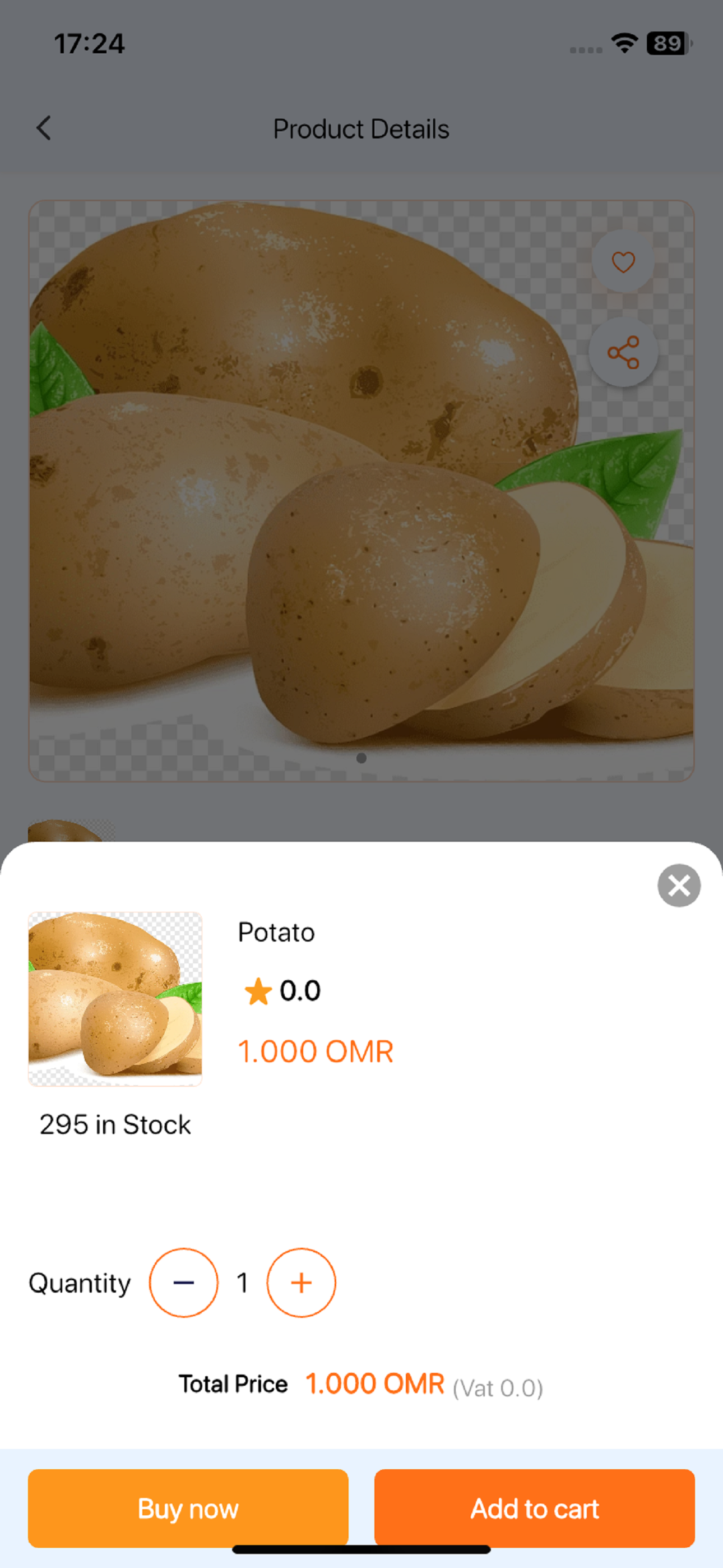Screen dimensions: 723x1568
Task: Add the potato to cart
Action: 534,1509
